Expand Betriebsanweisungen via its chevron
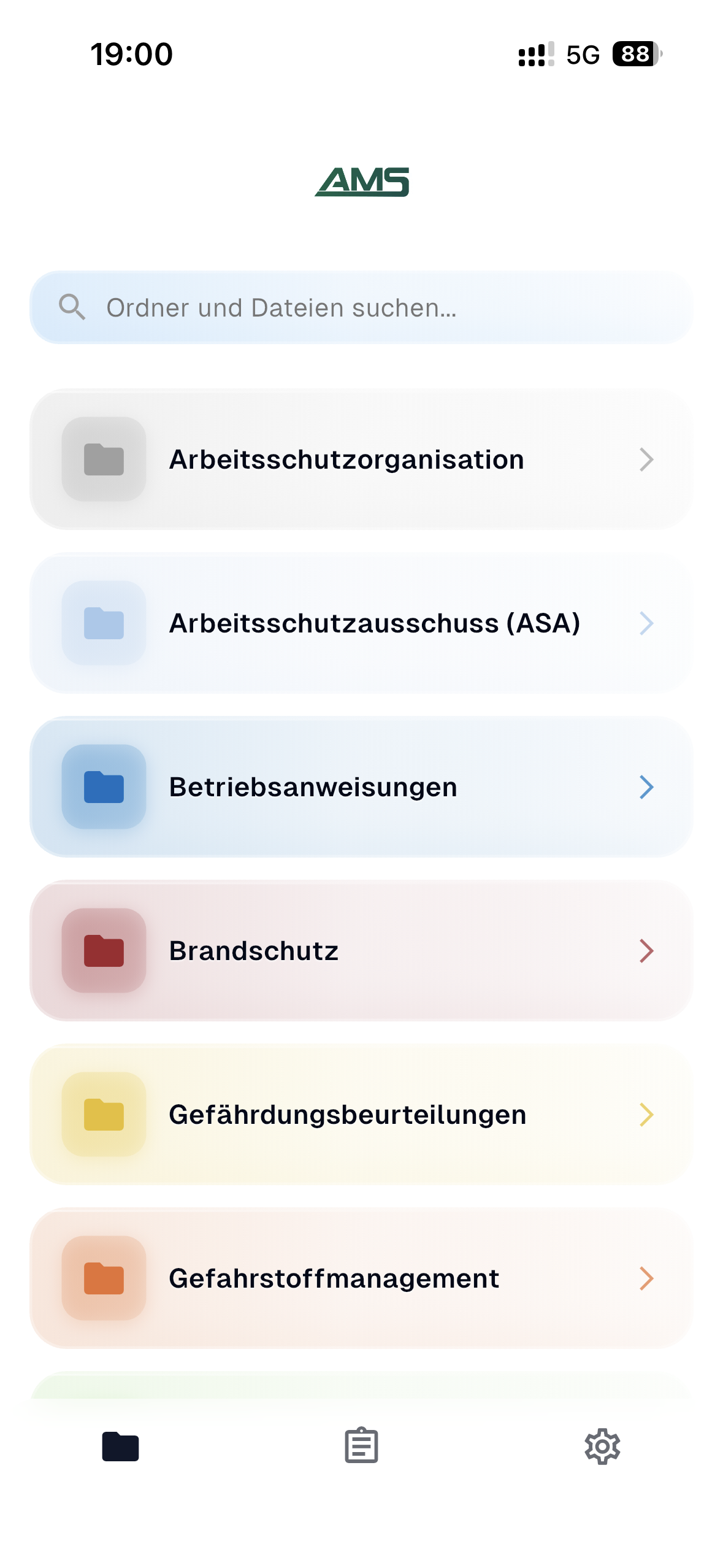Image resolution: width=723 pixels, height=1568 pixels. (646, 787)
